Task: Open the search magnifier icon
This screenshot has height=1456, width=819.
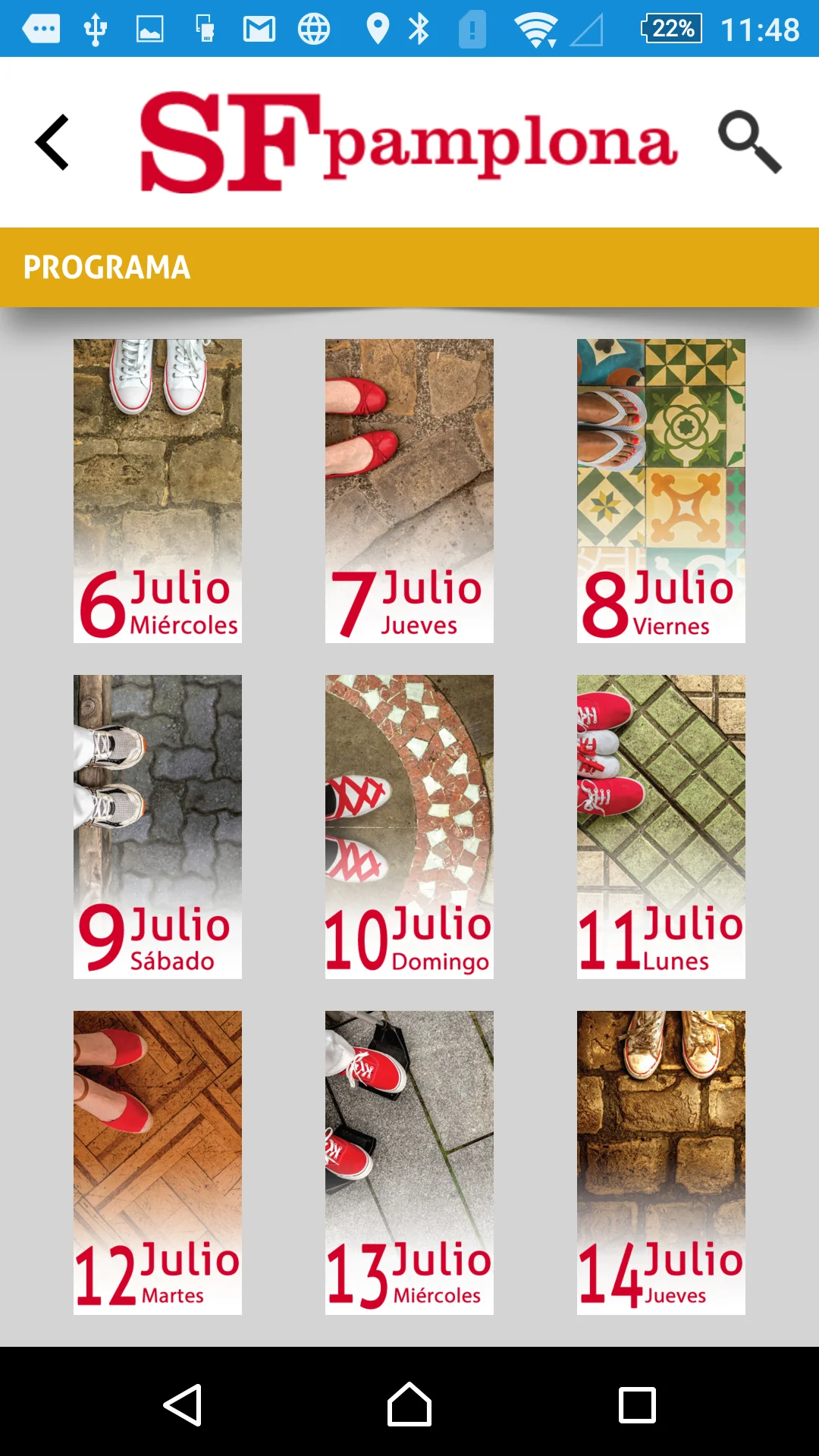Action: [x=749, y=142]
